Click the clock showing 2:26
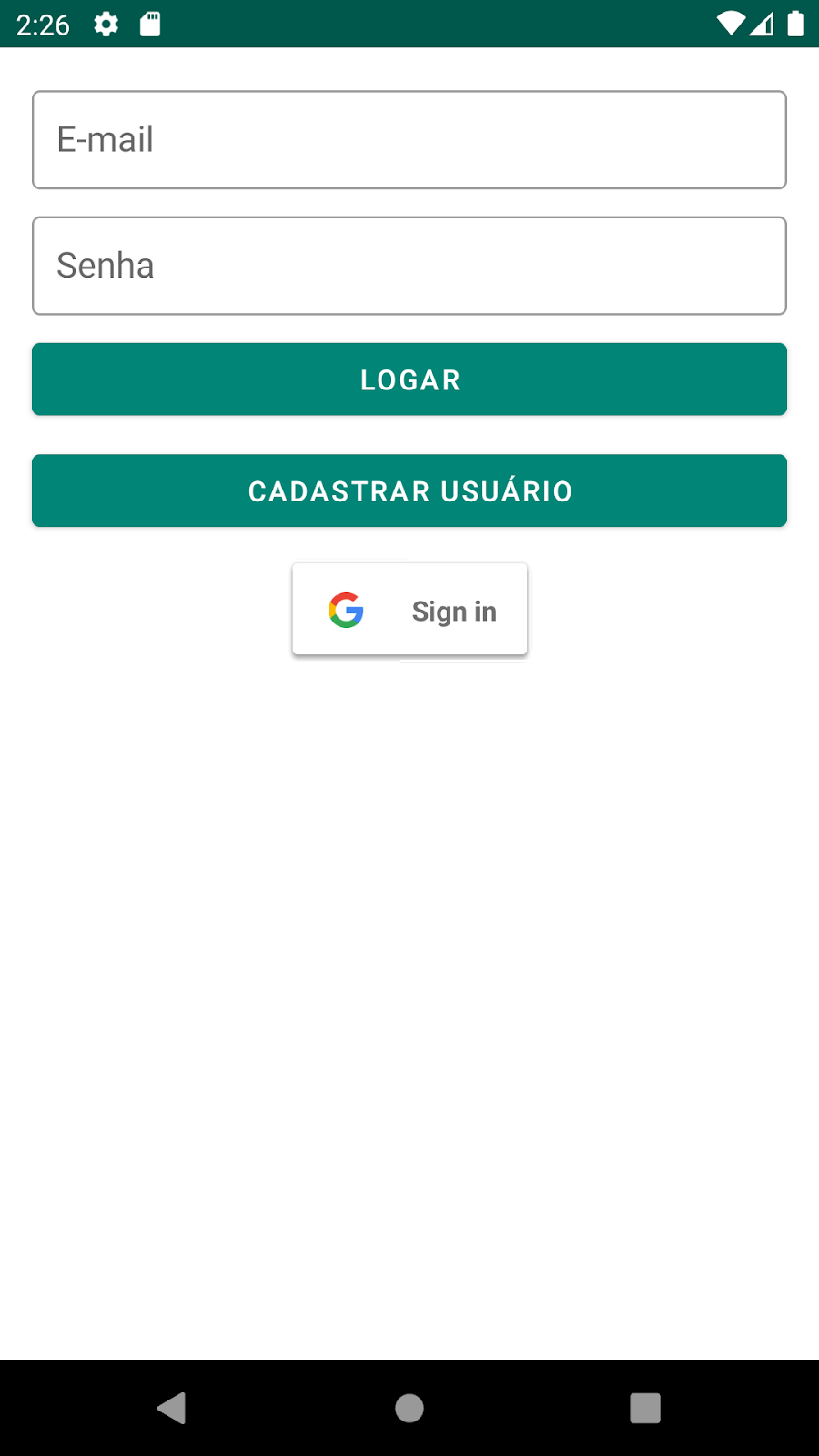Screen dimensions: 819x1456 (x=42, y=25)
